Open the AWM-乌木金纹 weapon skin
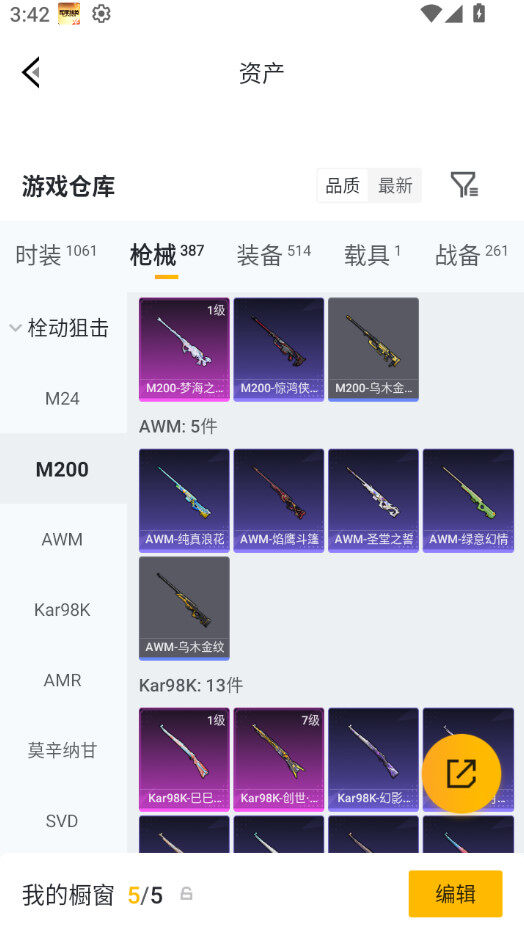The image size is (524, 932). pyautogui.click(x=184, y=608)
